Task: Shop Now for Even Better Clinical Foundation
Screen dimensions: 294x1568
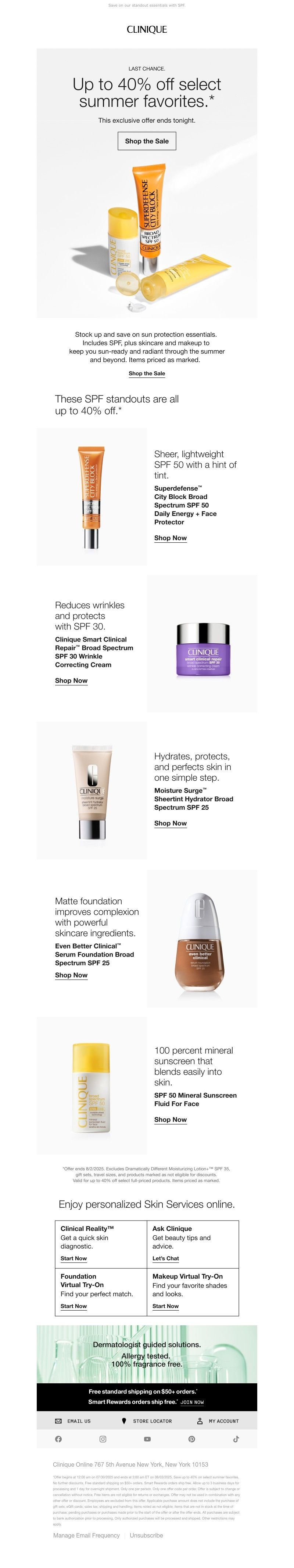Action: [71, 975]
